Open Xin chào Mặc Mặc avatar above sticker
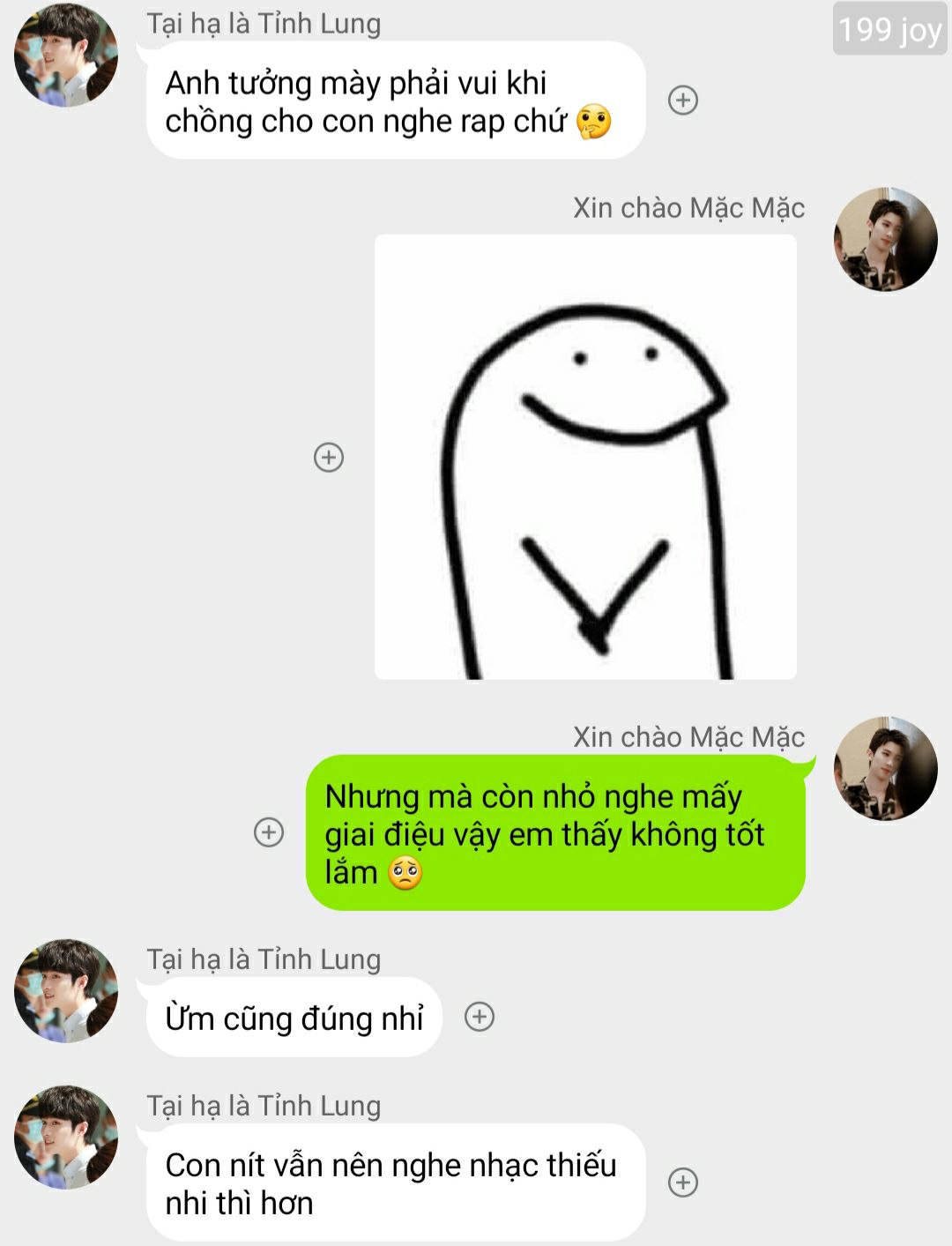Viewport: 952px width, 1246px height. pyautogui.click(x=885, y=239)
